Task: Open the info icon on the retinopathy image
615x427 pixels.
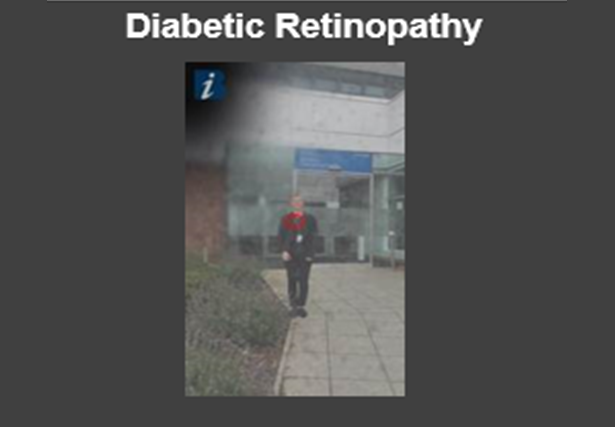Action: 208,86
